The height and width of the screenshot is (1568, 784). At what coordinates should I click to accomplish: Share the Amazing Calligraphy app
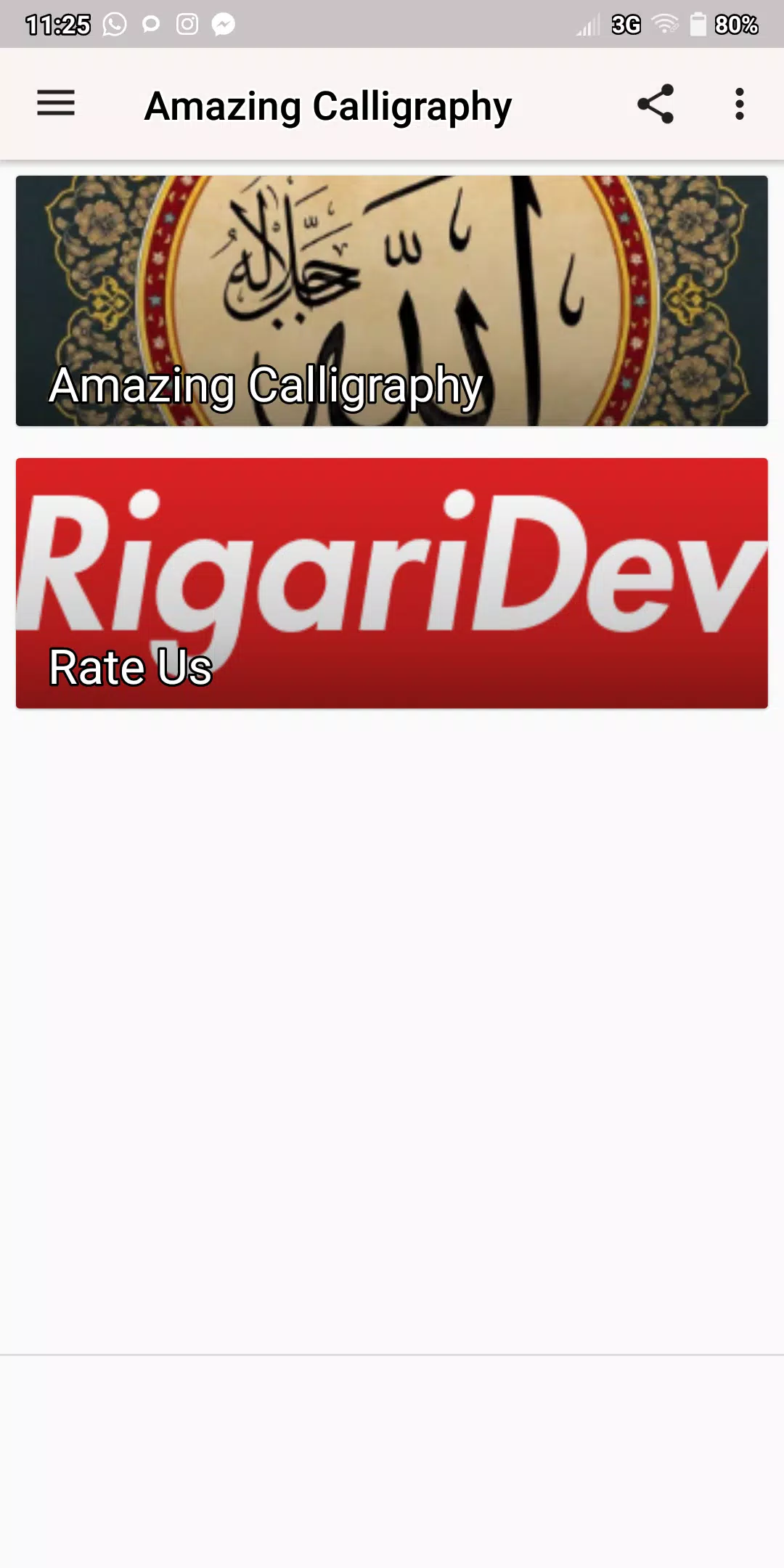click(656, 104)
